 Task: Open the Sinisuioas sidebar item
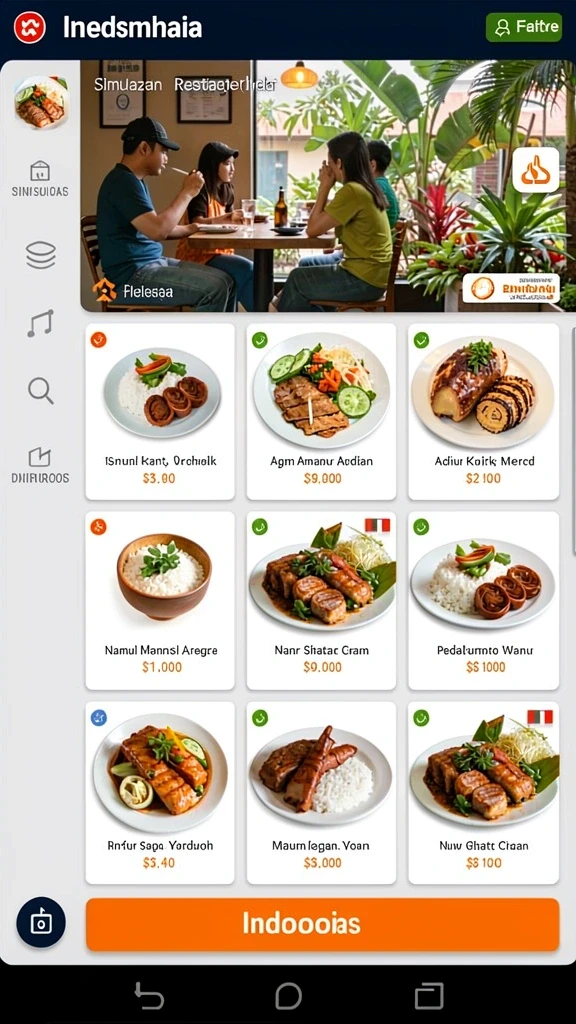[x=40, y=179]
